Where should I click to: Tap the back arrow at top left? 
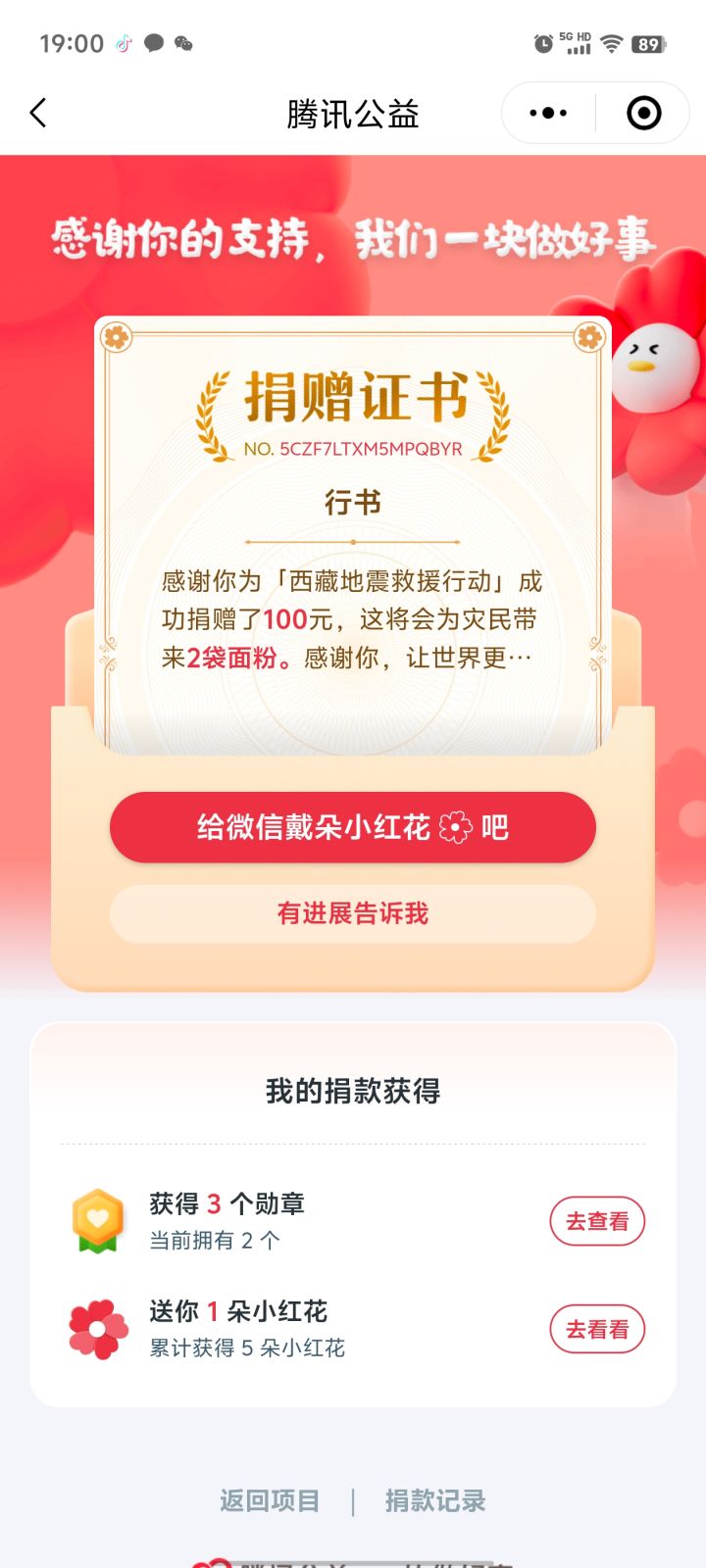pos(38,113)
